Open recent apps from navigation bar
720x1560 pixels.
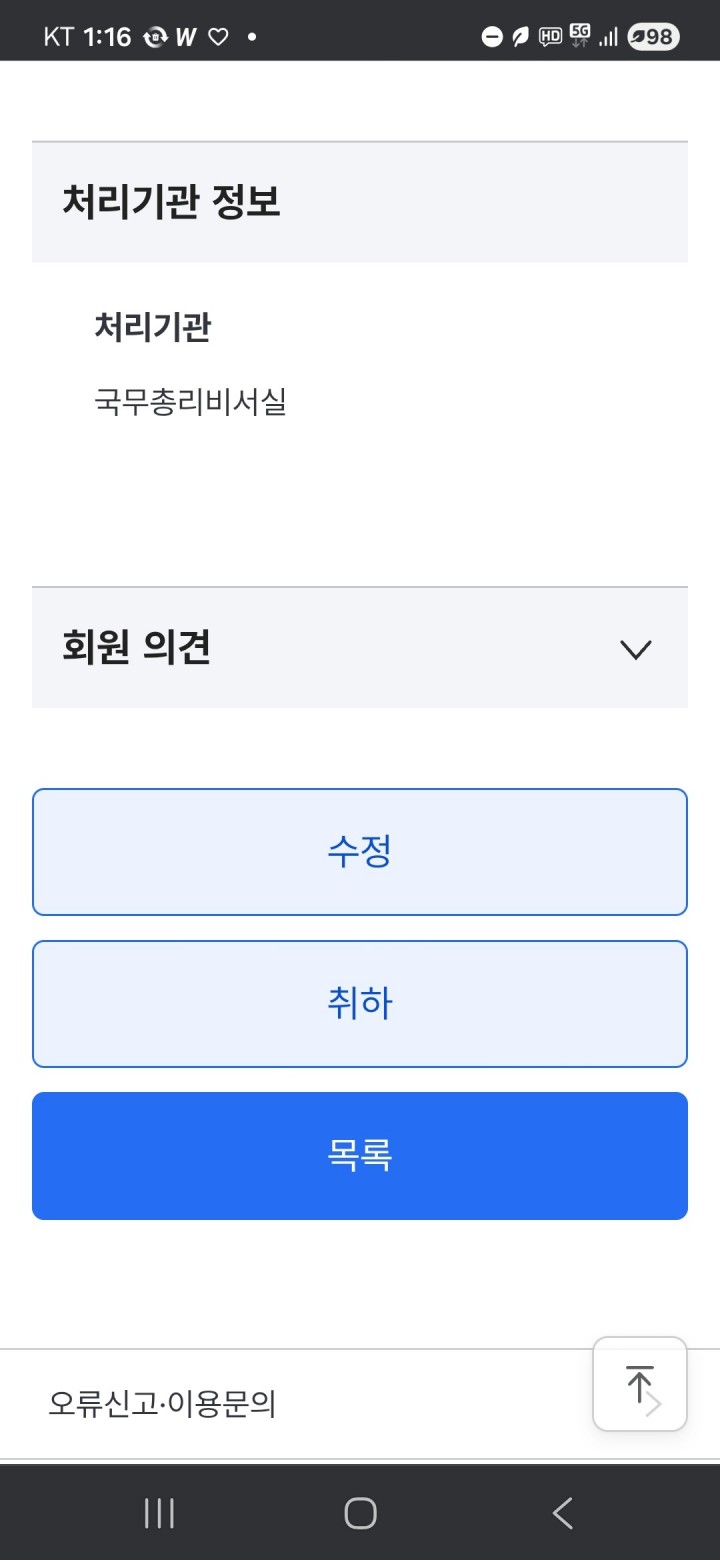point(159,1513)
